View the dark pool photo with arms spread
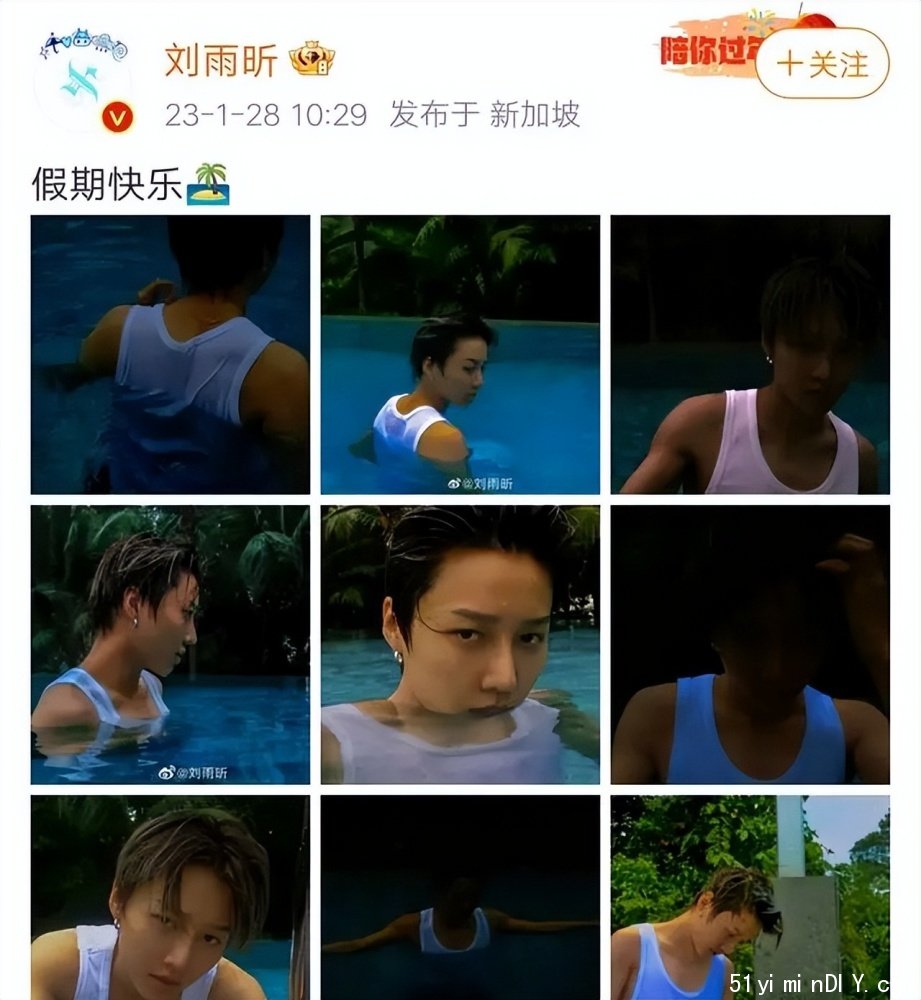 click(x=460, y=898)
